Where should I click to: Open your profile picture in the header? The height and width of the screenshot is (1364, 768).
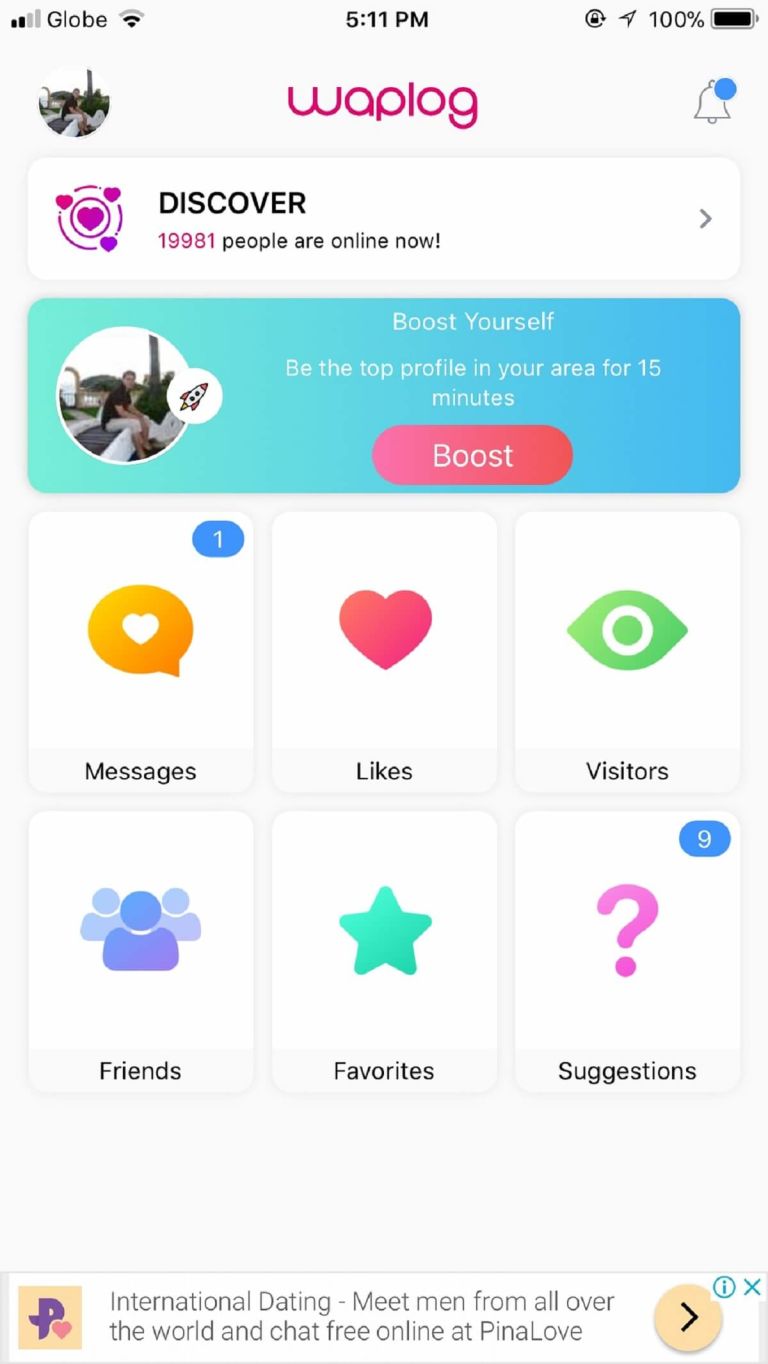(74, 102)
